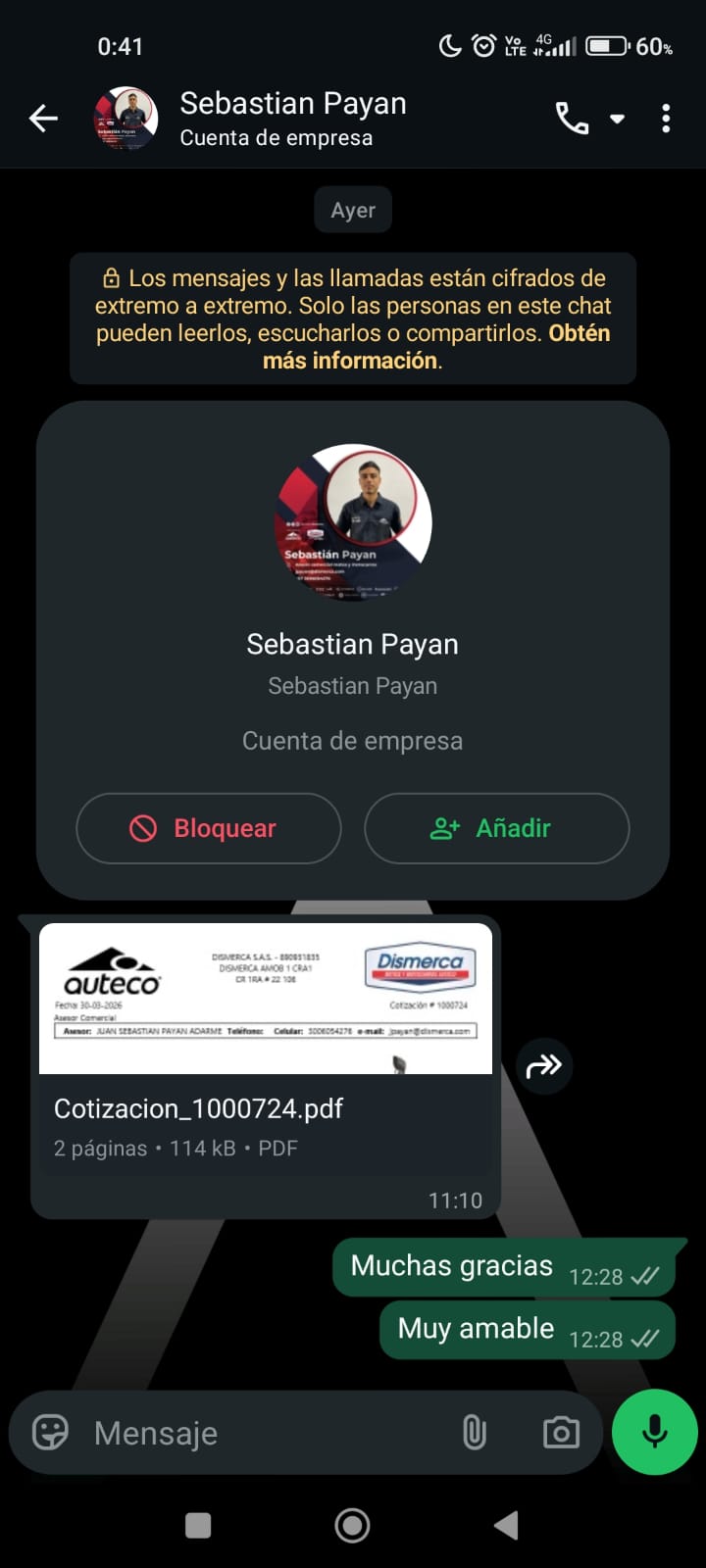Start a voice call with Sebastian Payan
This screenshot has height=1568, width=706.
click(x=572, y=119)
